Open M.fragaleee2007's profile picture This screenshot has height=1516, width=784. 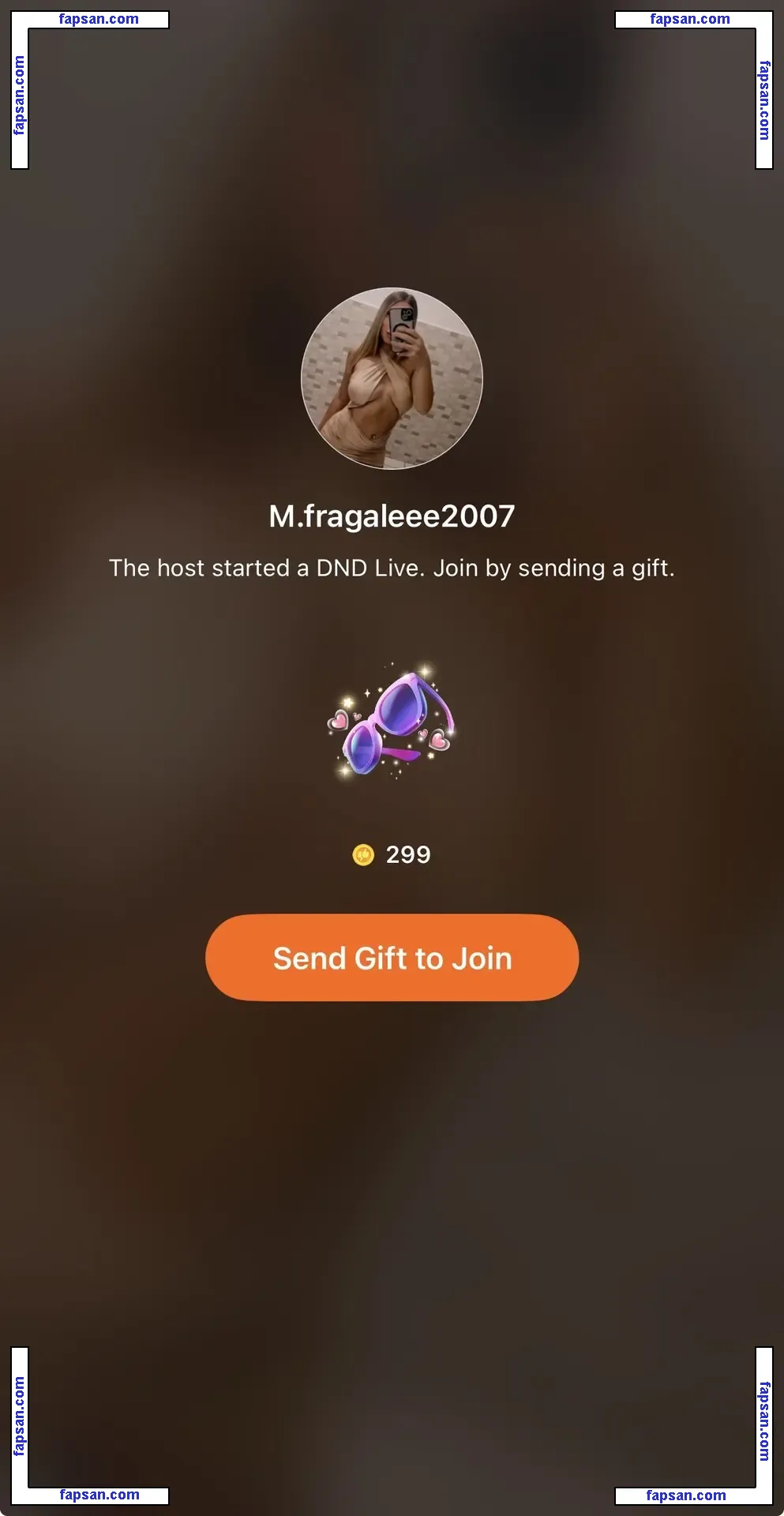[392, 378]
